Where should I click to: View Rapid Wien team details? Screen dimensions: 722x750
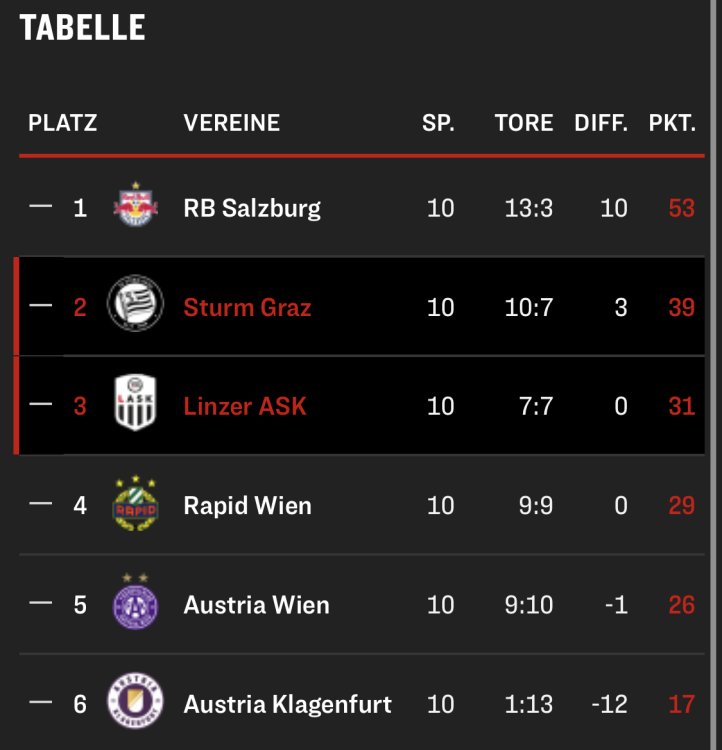point(247,505)
